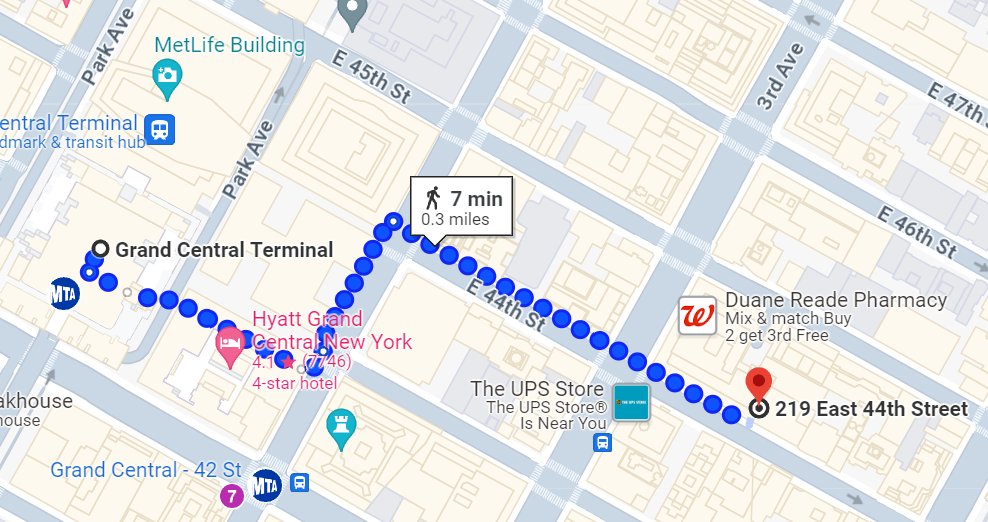The height and width of the screenshot is (522, 988).
Task: Tap the bus stop icon below The UPS Store
Action: pyautogui.click(x=602, y=442)
